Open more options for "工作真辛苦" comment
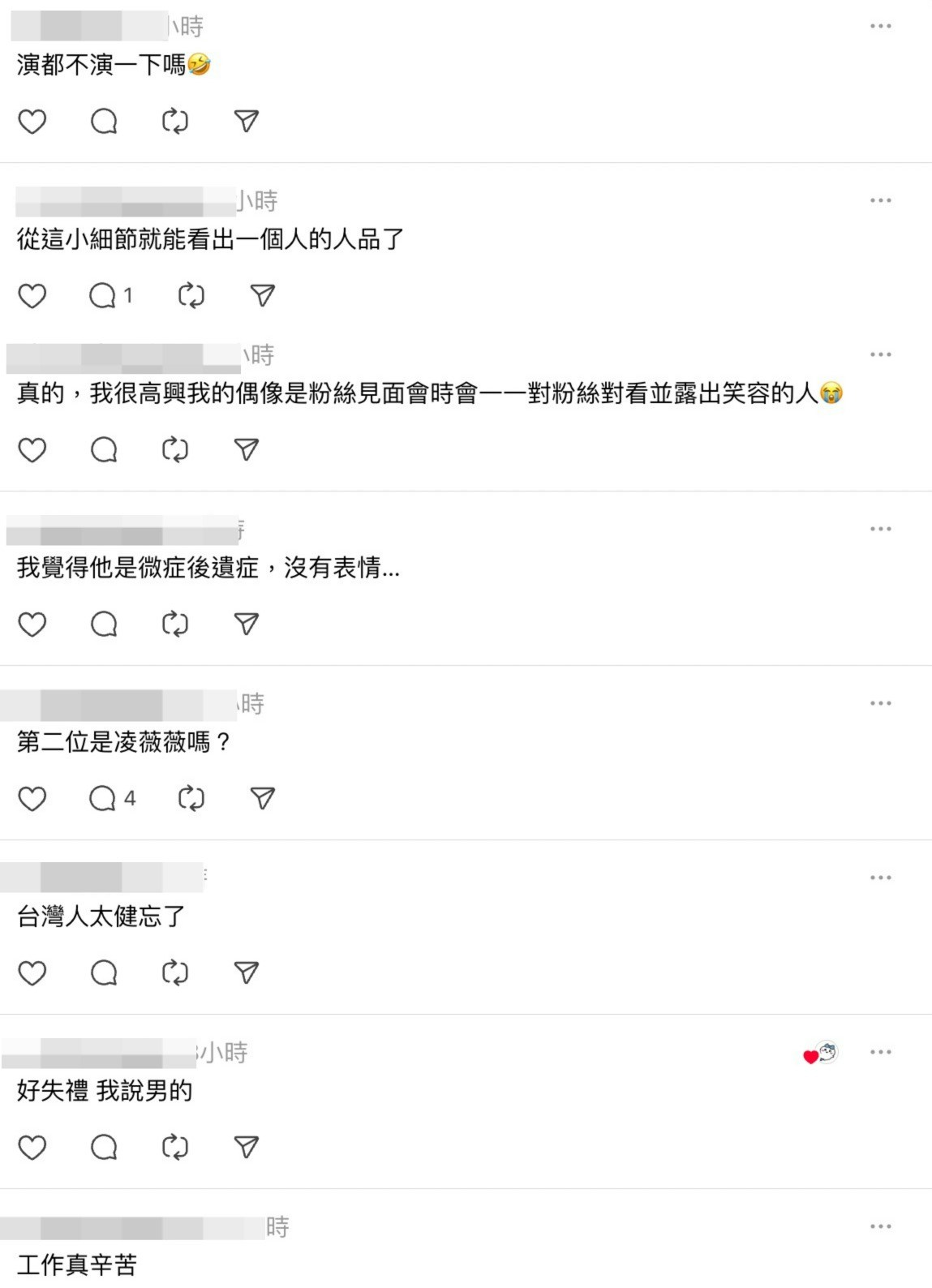932x1288 pixels. coord(880,1226)
